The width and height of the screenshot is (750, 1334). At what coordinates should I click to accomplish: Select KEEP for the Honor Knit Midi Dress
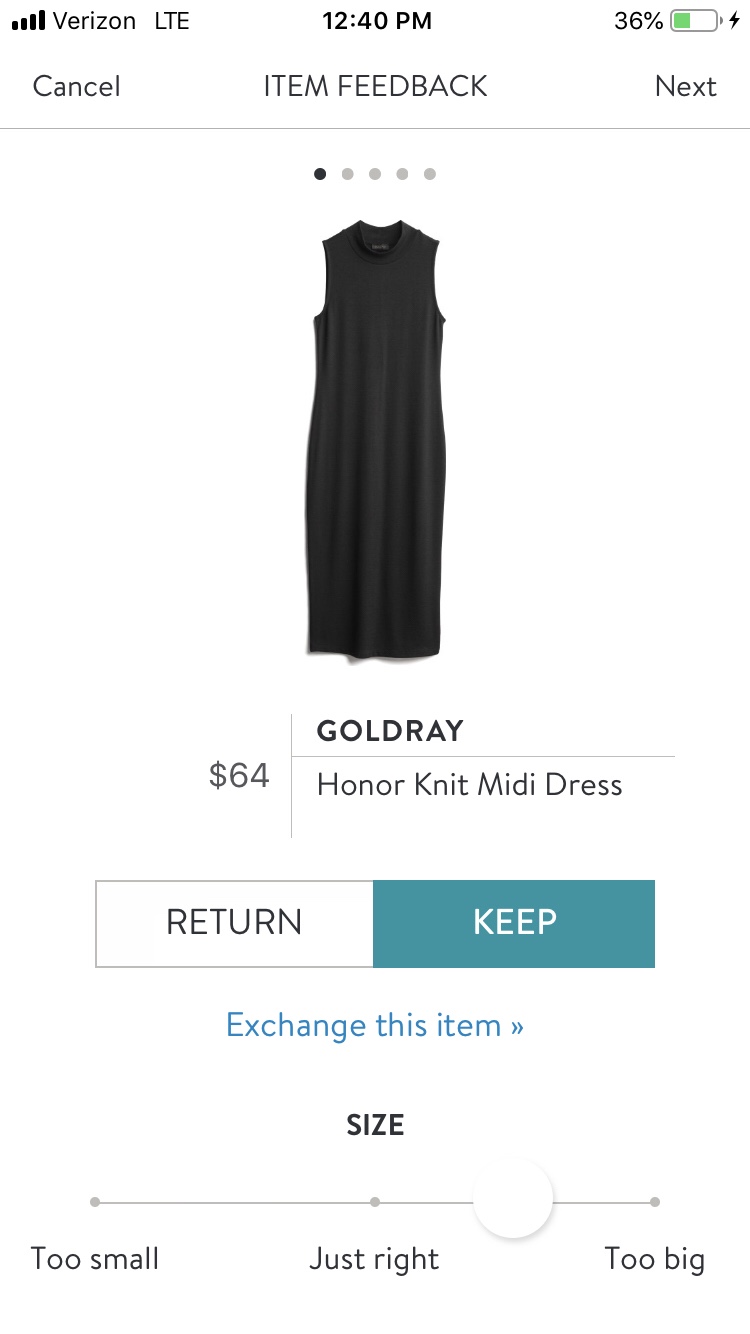(x=514, y=922)
